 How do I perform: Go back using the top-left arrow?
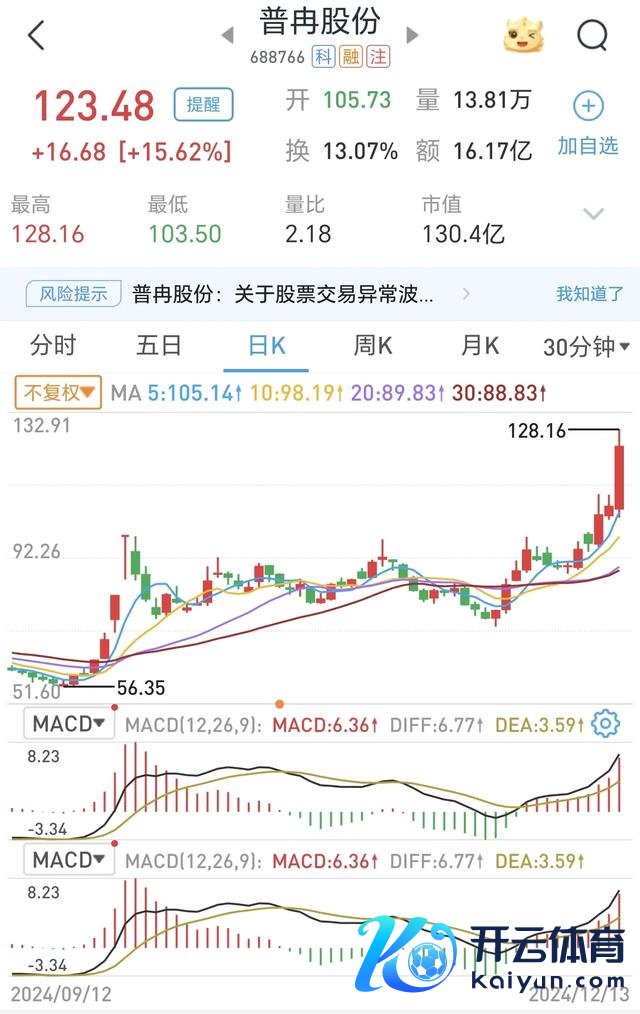[36, 36]
